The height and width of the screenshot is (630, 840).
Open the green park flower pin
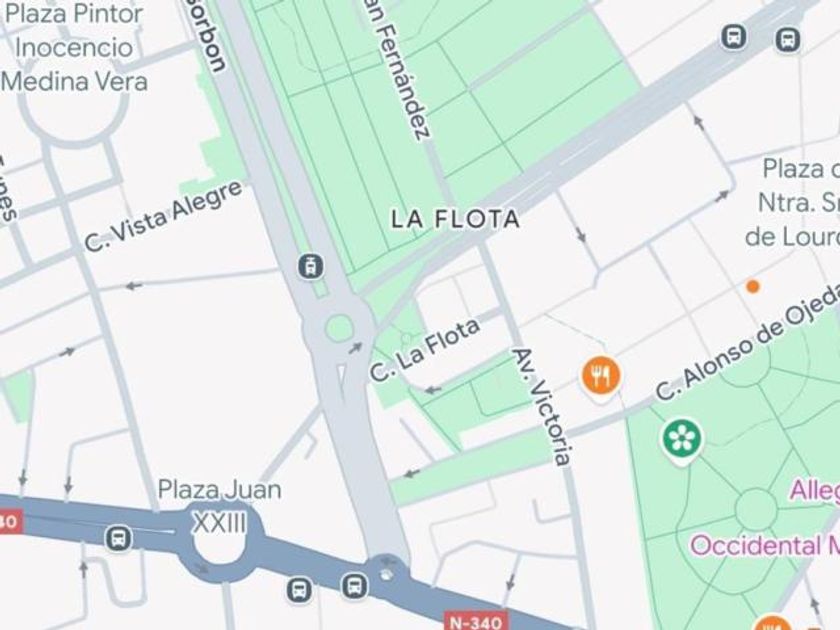pyautogui.click(x=682, y=441)
